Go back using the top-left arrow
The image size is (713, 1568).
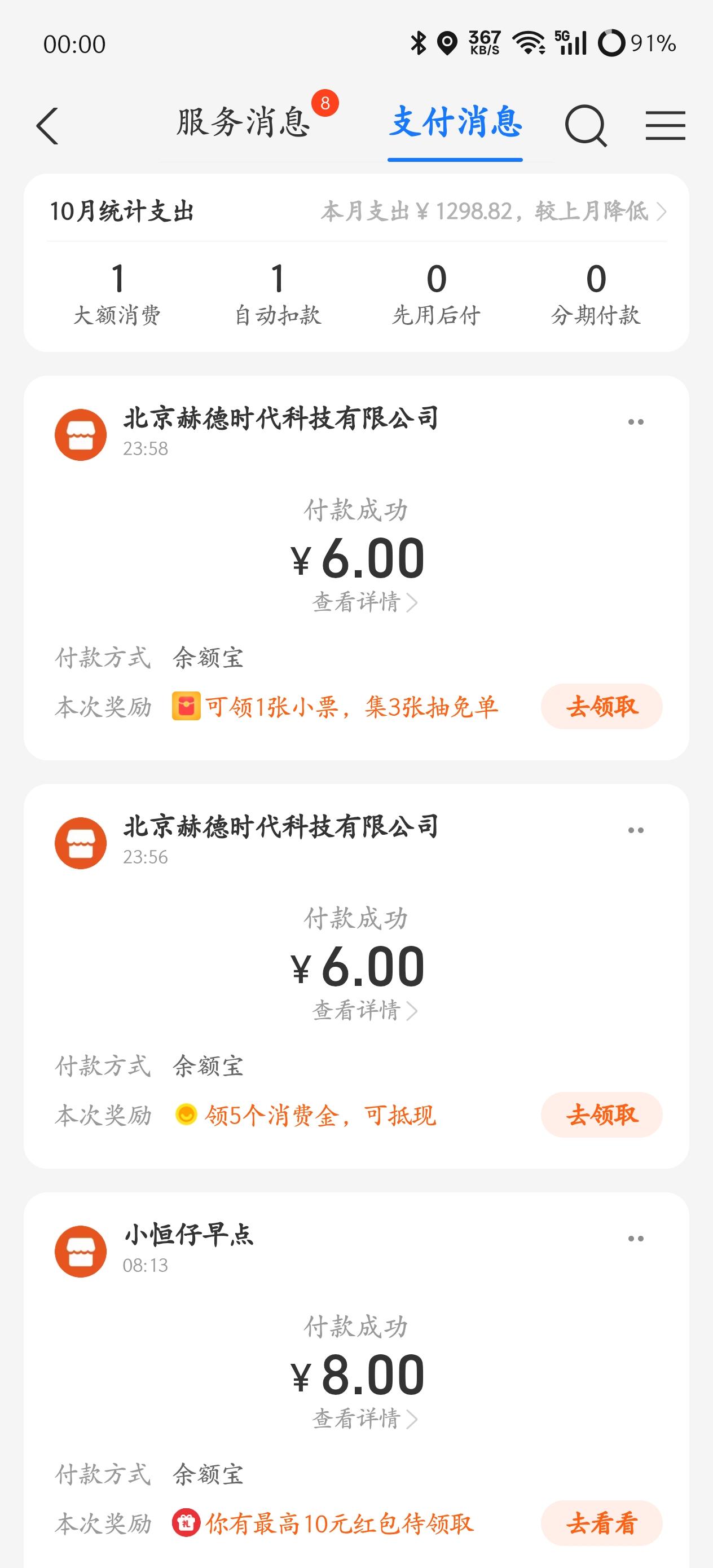pyautogui.click(x=47, y=126)
